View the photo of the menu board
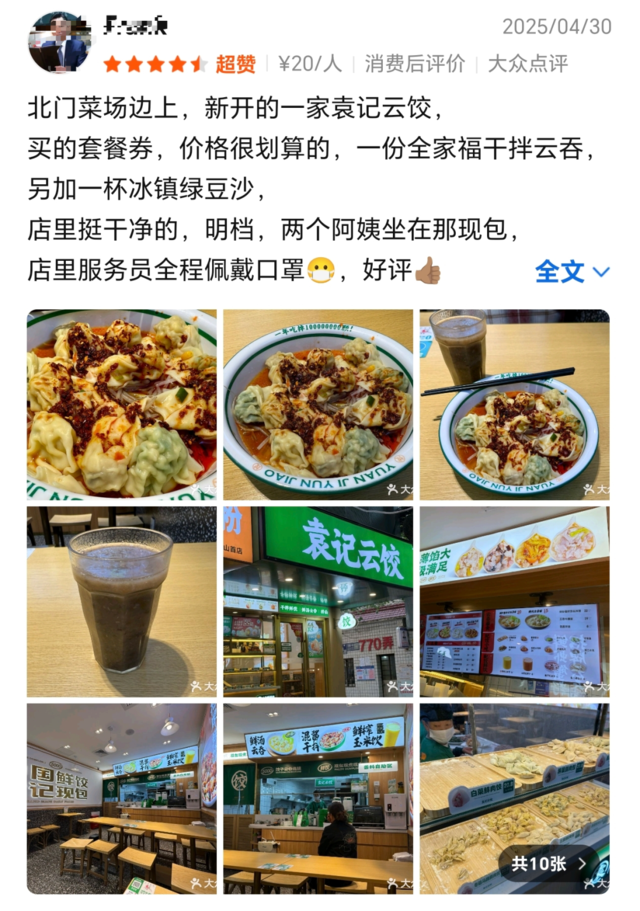 (x=514, y=601)
